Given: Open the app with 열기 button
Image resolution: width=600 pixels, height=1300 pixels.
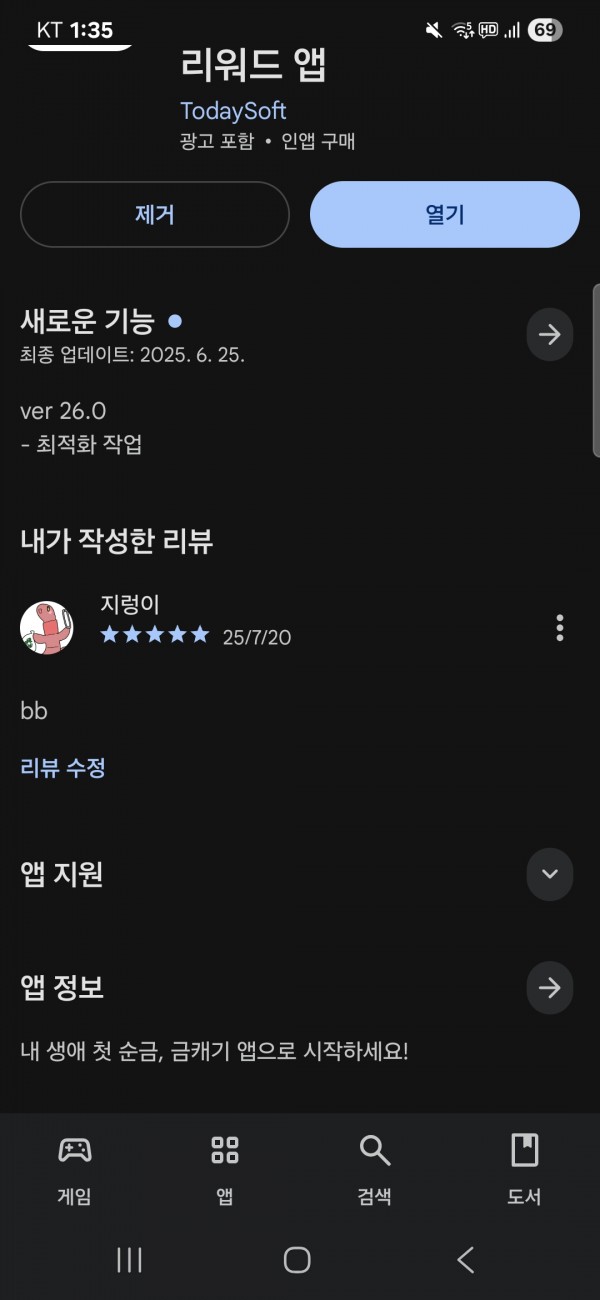Looking at the screenshot, I should pos(444,214).
